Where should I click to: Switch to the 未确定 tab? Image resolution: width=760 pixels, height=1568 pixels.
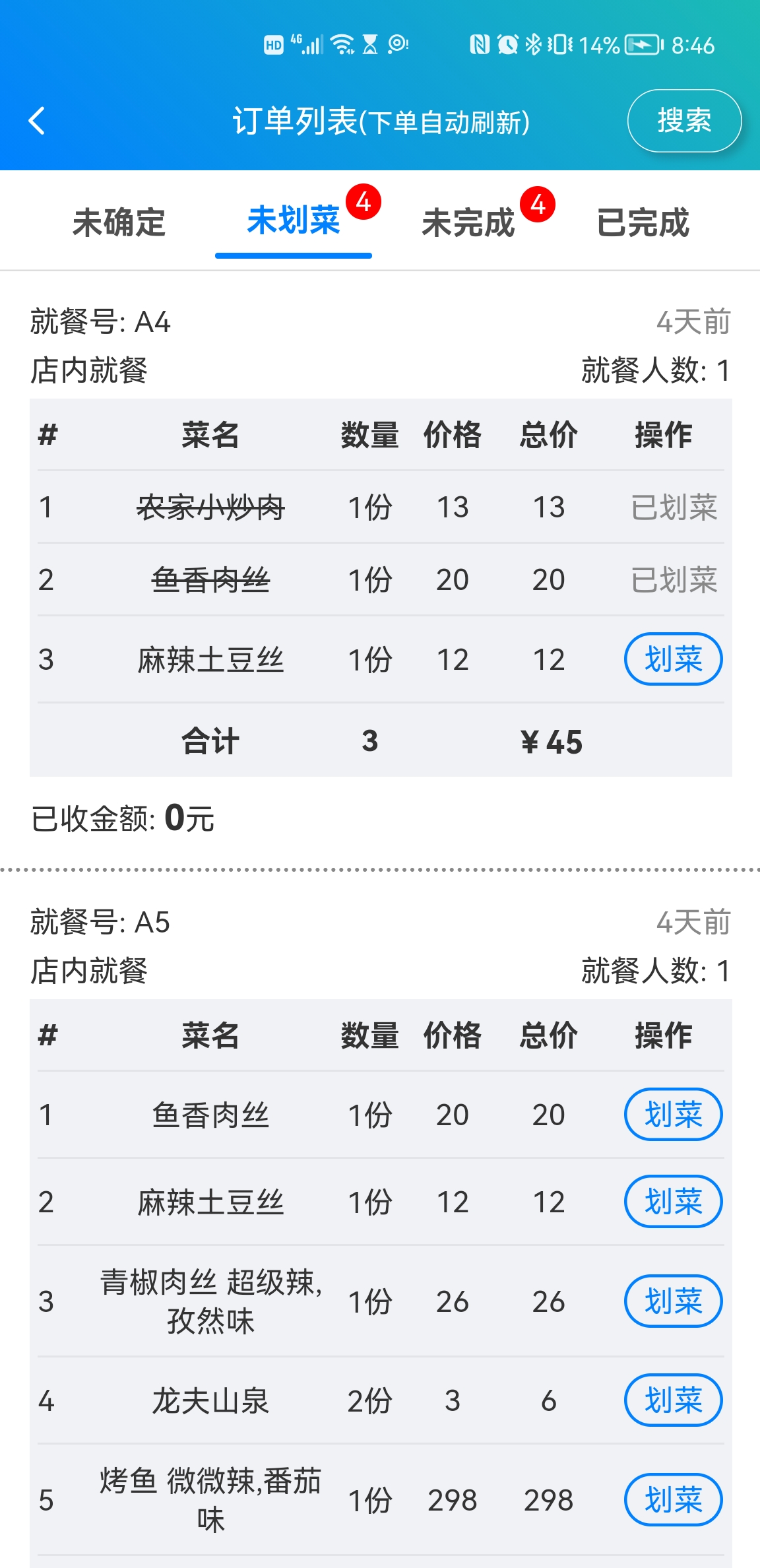119,222
